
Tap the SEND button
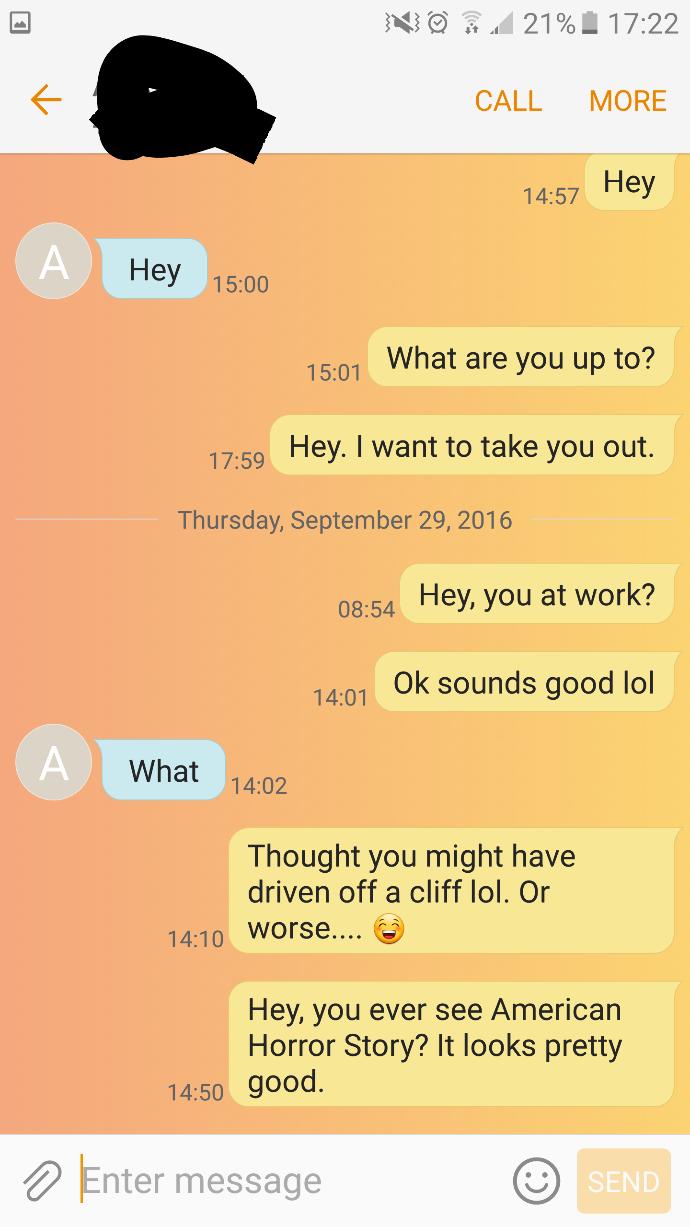[623, 1181]
